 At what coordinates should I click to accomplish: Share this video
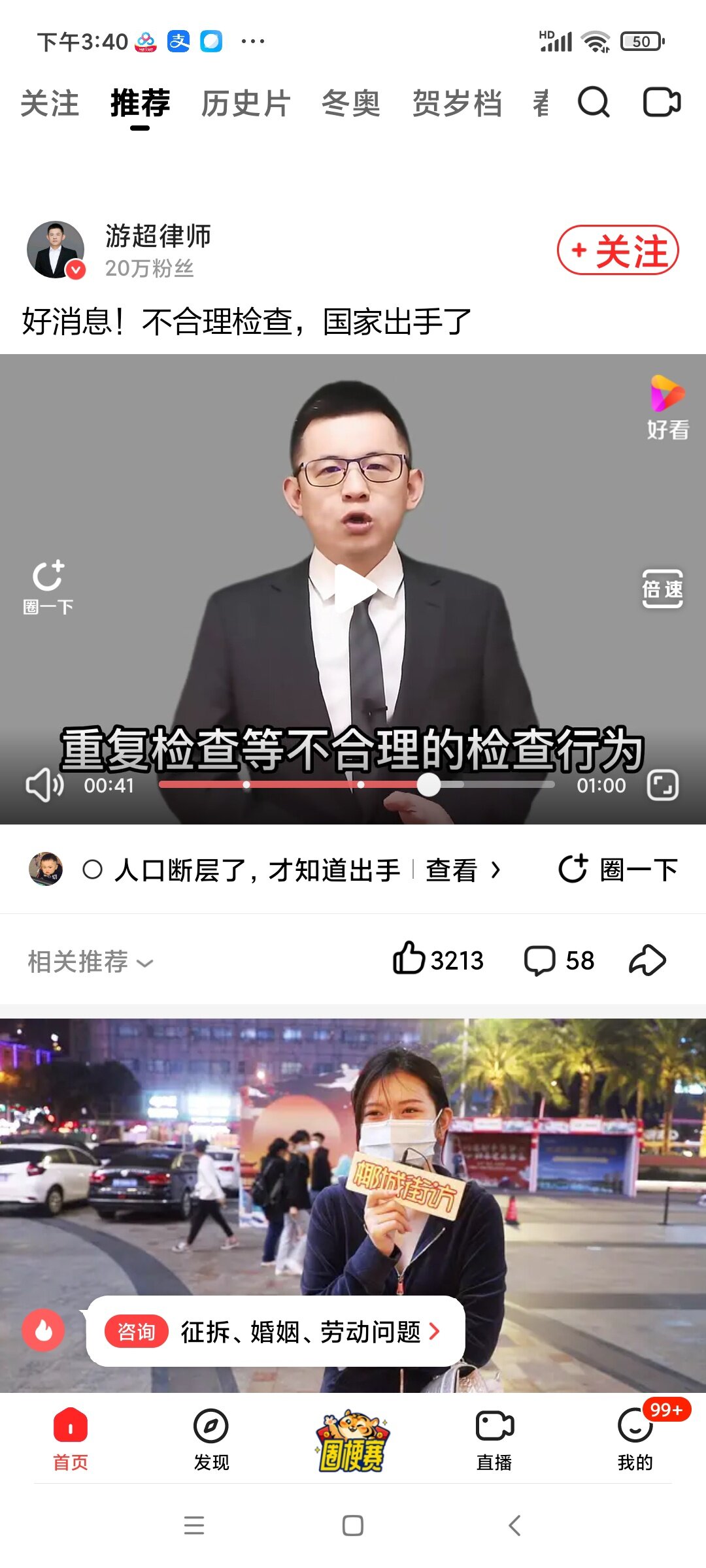pos(647,960)
